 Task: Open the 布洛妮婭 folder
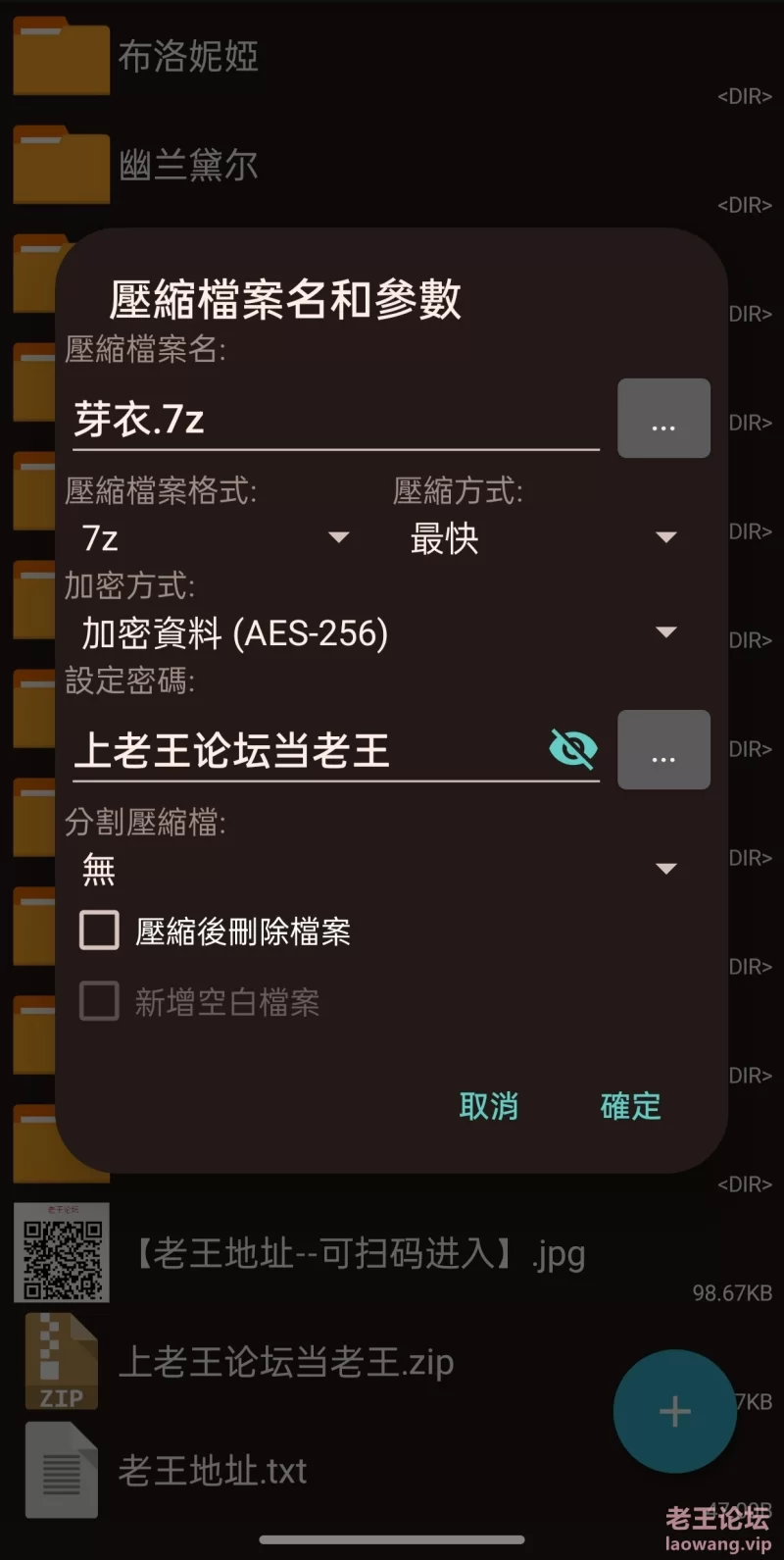(x=392, y=57)
